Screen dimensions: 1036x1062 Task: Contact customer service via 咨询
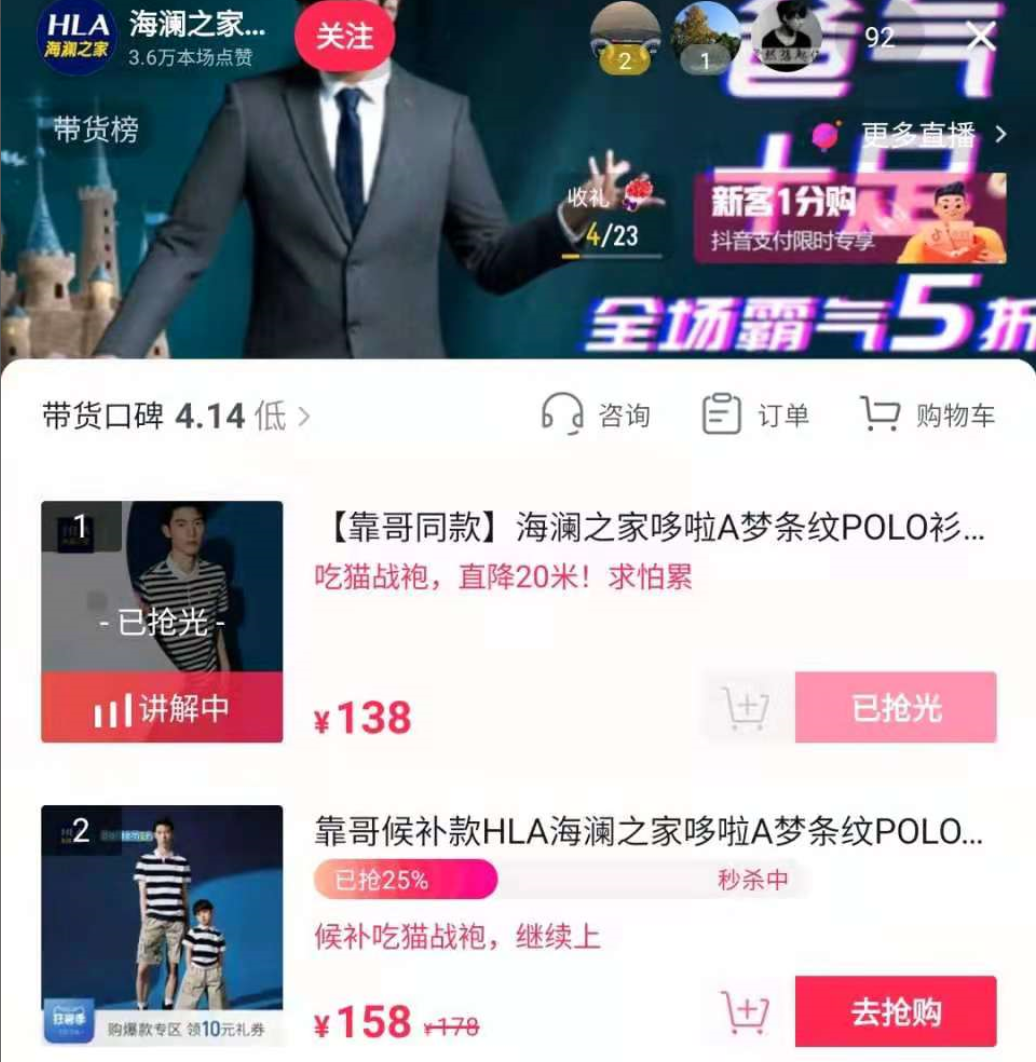click(596, 415)
